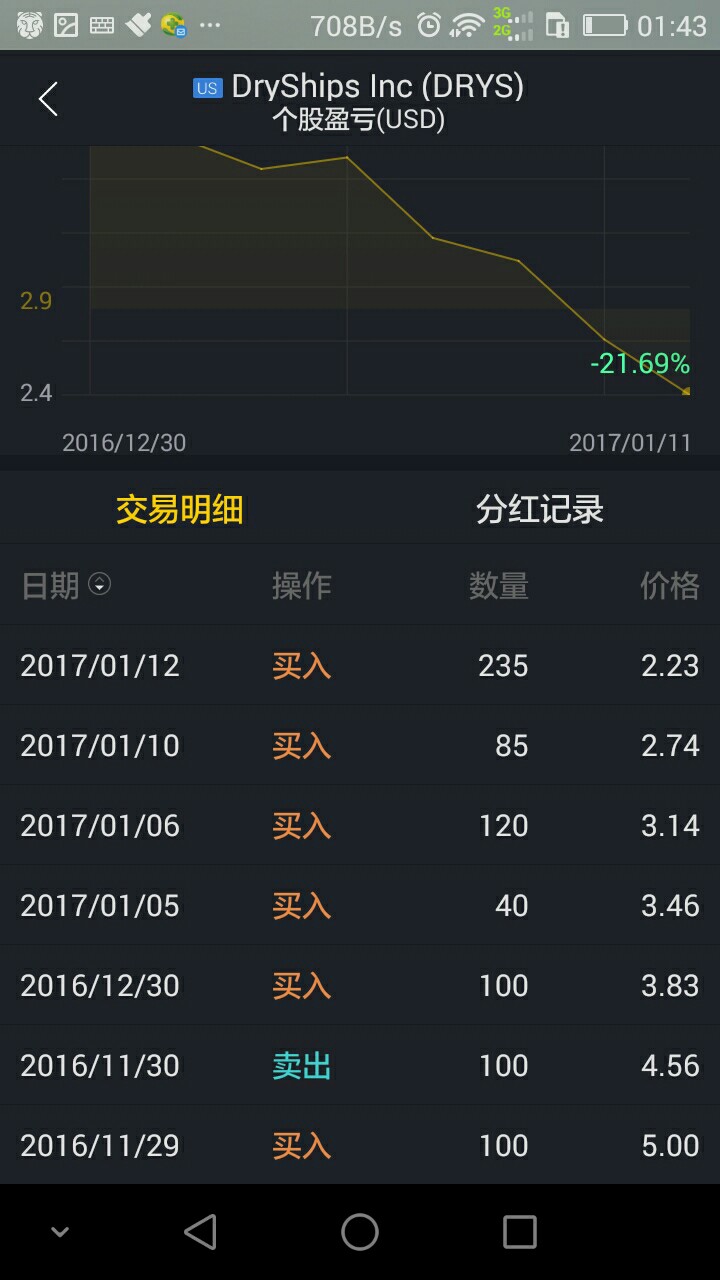This screenshot has height=1280, width=720.
Task: Select the 交易明细 tab
Action: [180, 510]
